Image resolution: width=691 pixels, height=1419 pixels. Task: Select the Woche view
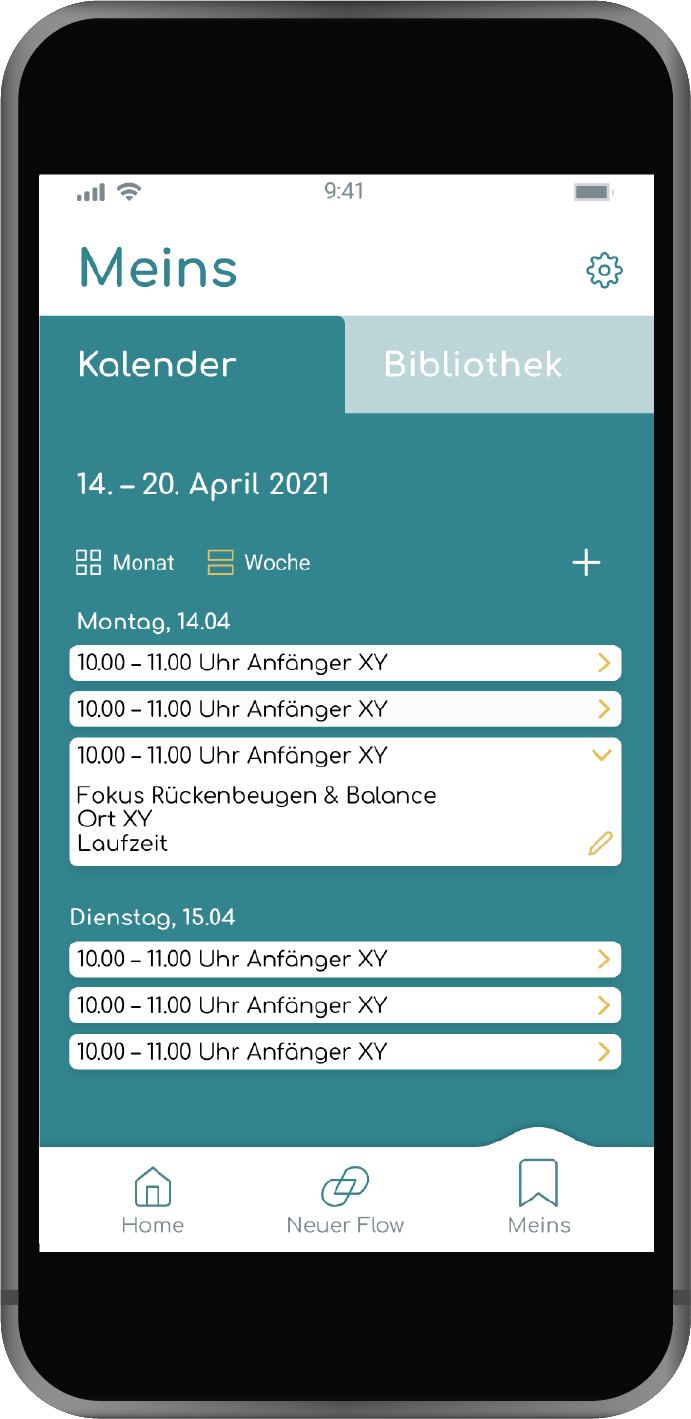(x=259, y=563)
